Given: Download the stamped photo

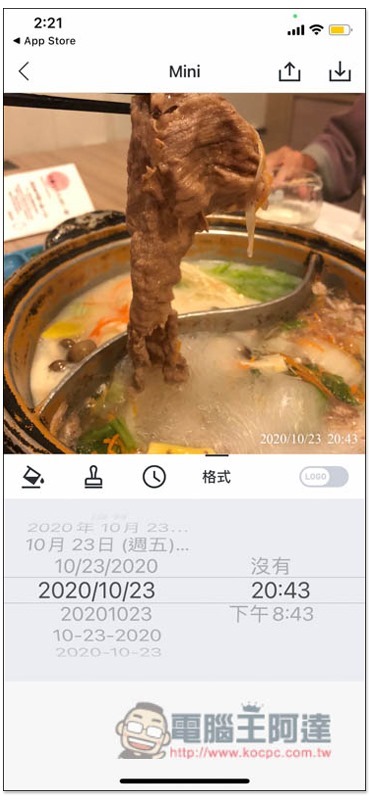Looking at the screenshot, I should [x=340, y=71].
